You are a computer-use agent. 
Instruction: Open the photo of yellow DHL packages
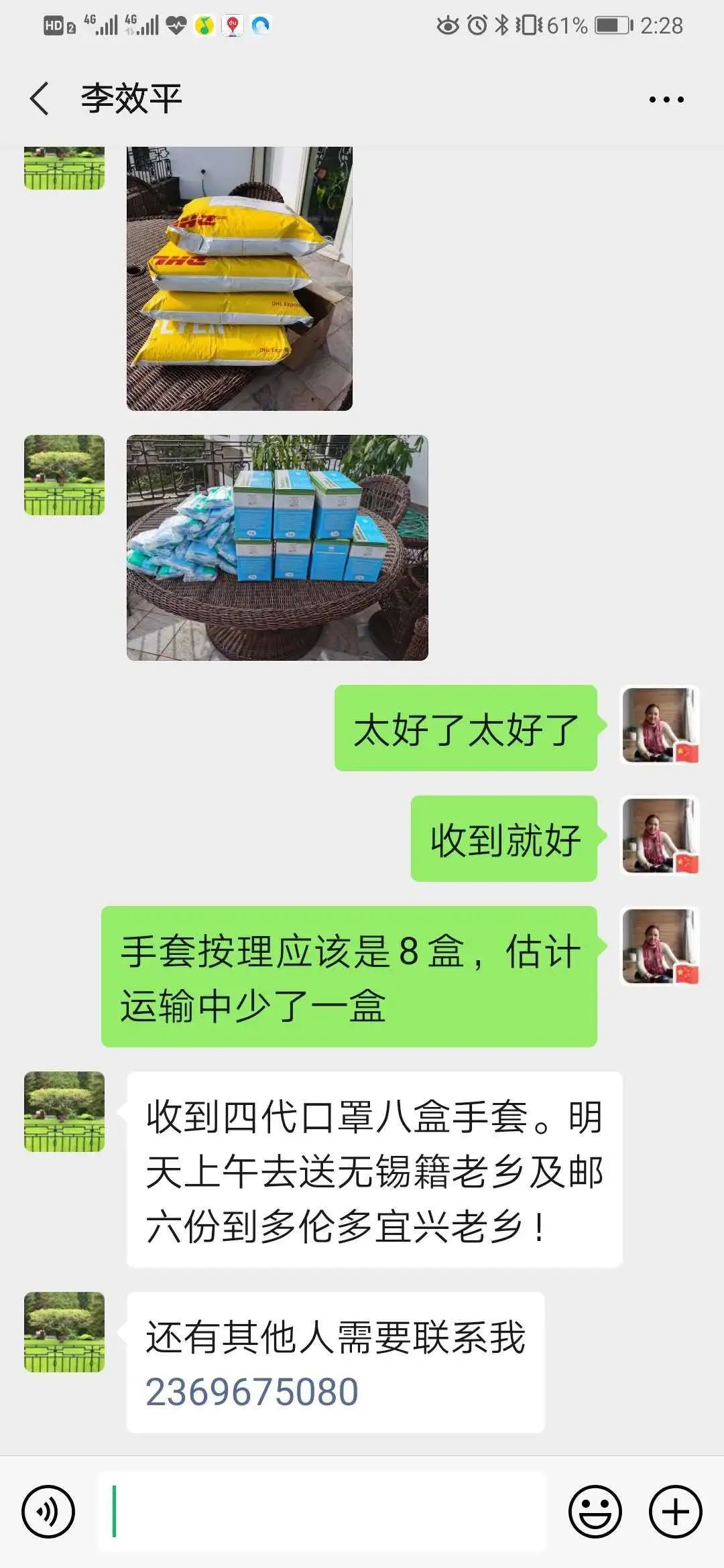pyautogui.click(x=239, y=278)
